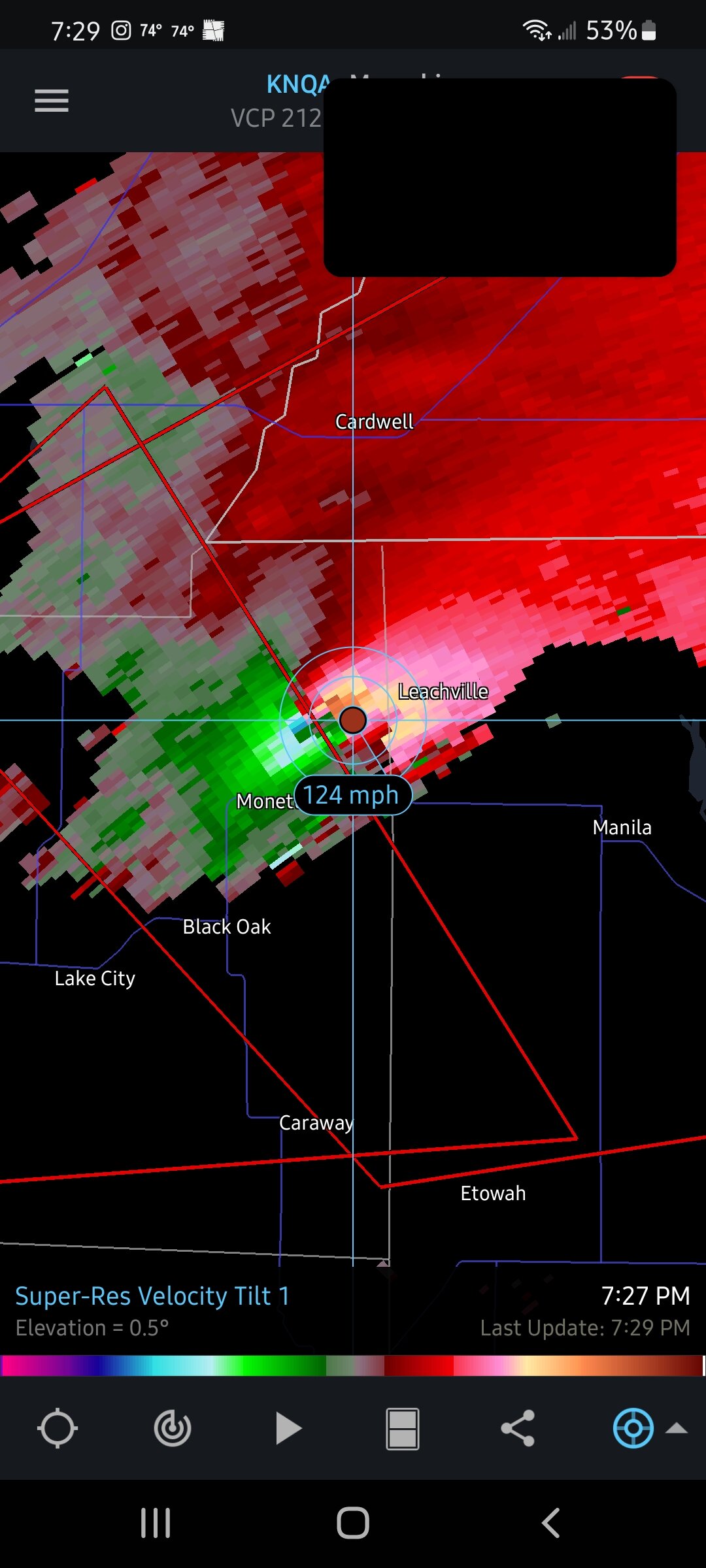This screenshot has width=706, height=1568.
Task: Open the radar site selector
Action: (x=173, y=1429)
